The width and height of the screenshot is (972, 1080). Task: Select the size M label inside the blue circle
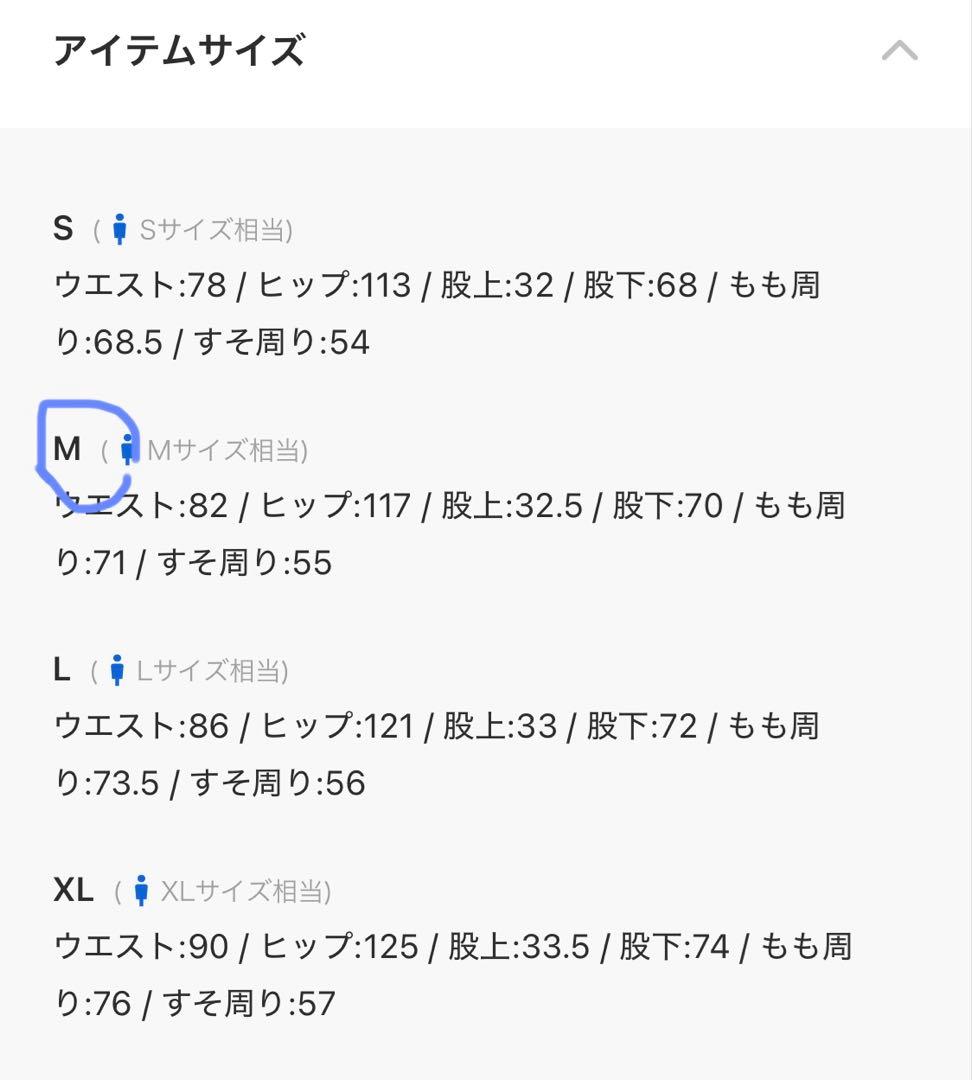[68, 449]
